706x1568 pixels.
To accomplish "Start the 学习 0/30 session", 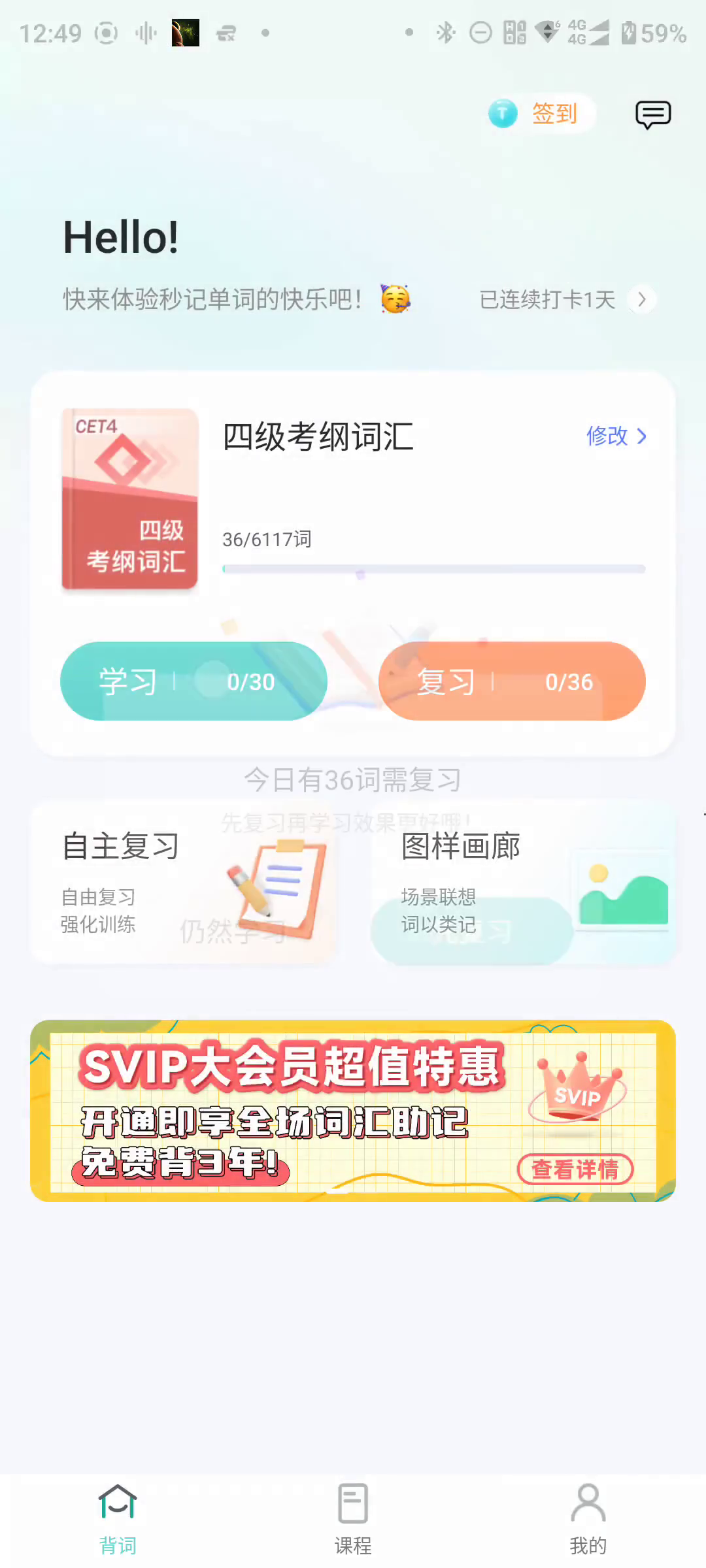I will point(193,681).
